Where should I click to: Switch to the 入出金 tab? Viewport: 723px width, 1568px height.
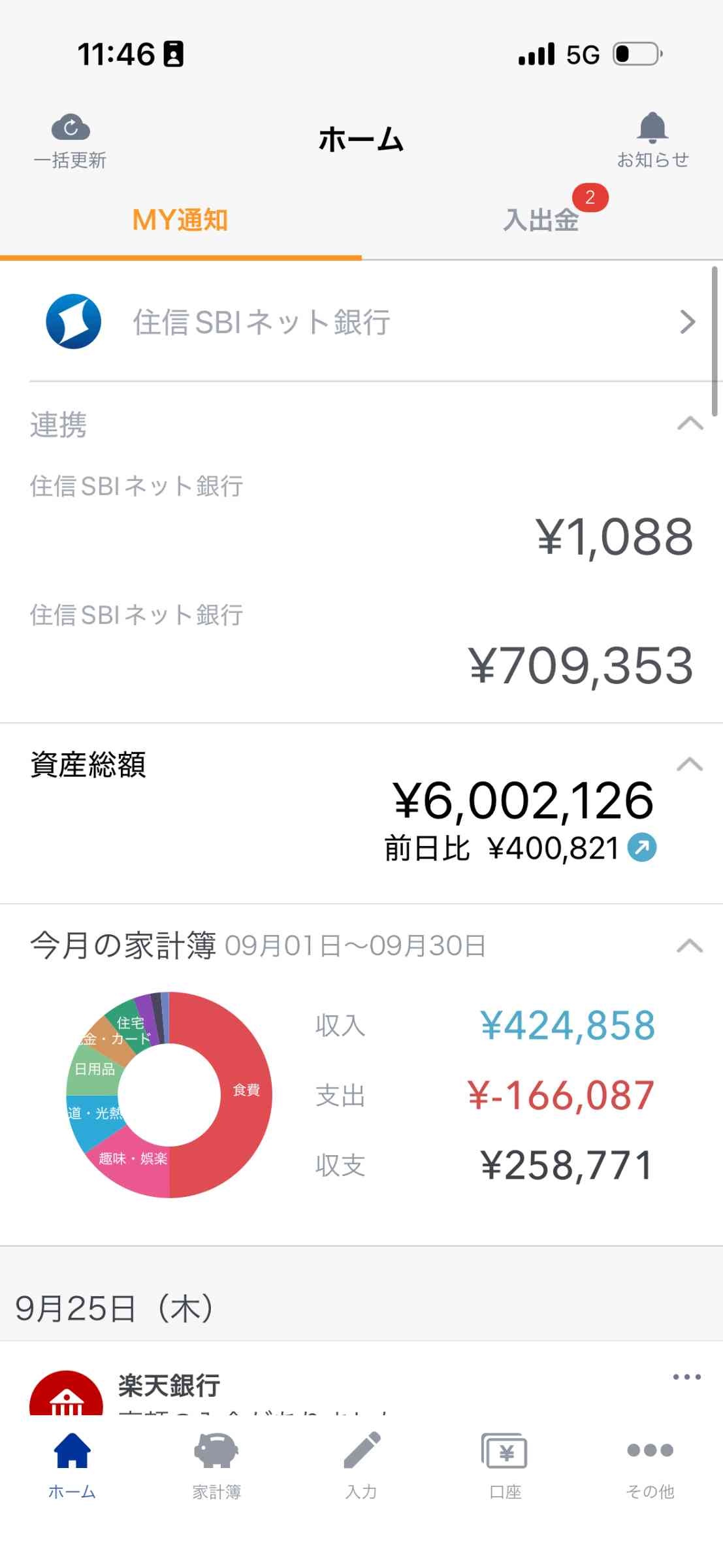tap(541, 220)
